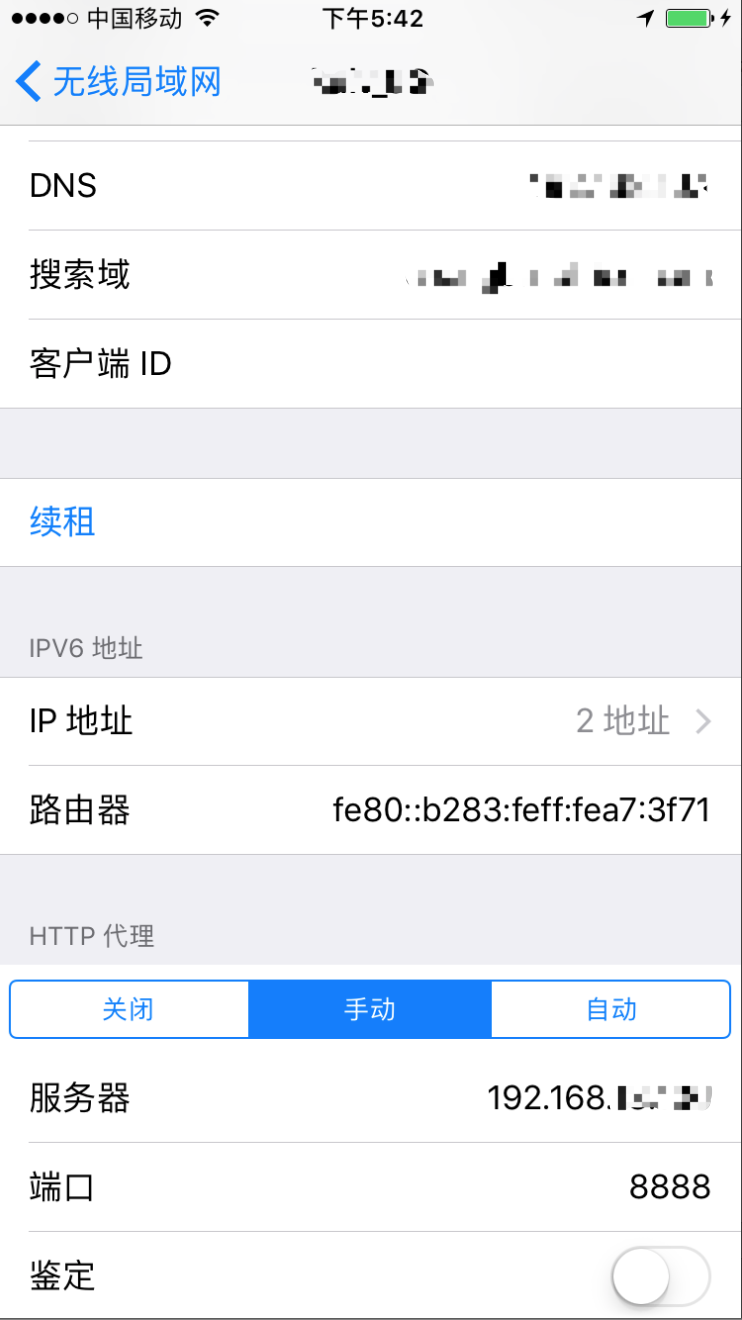Open the IPV6 IP 地址 row
Viewport: 742px width, 1320px height.
371,721
